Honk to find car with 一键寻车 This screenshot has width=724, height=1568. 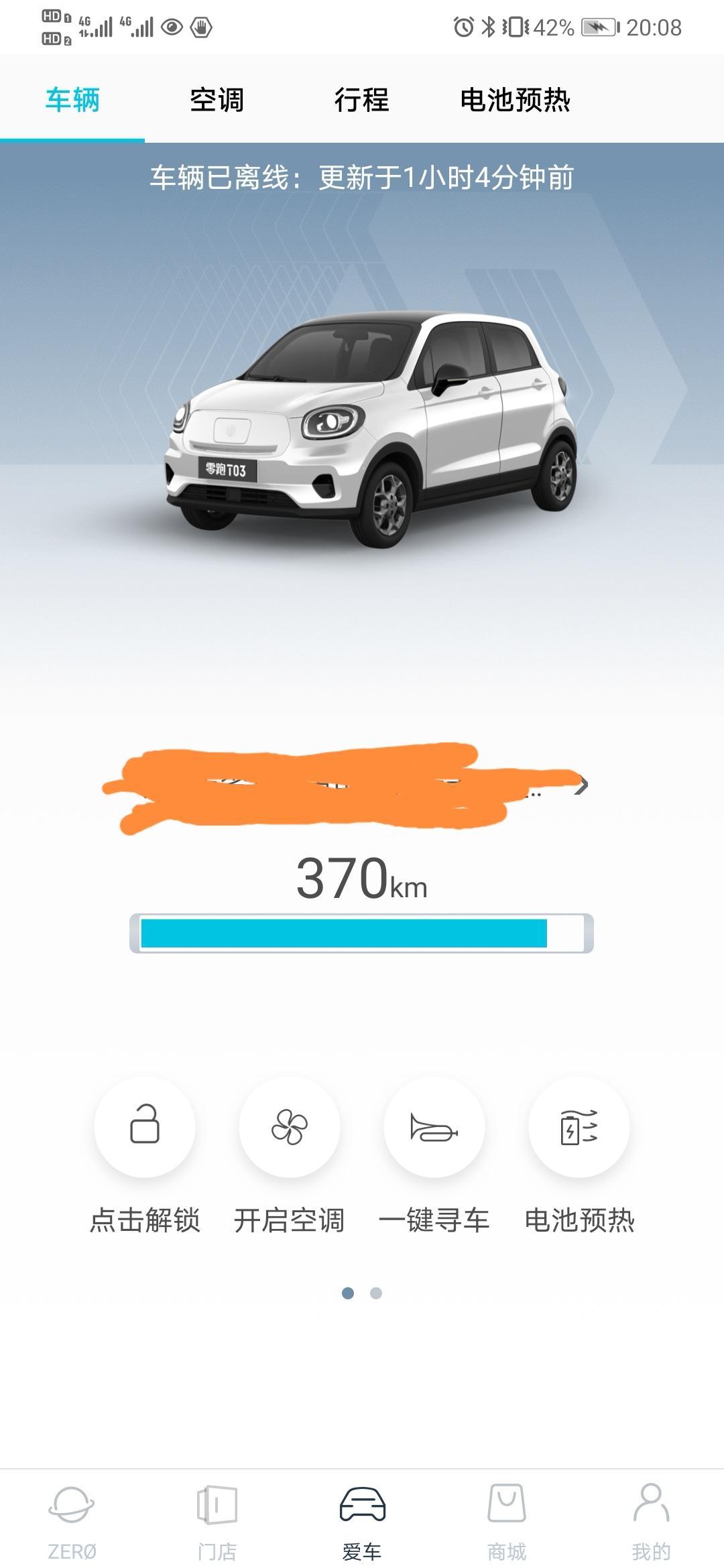(434, 1126)
